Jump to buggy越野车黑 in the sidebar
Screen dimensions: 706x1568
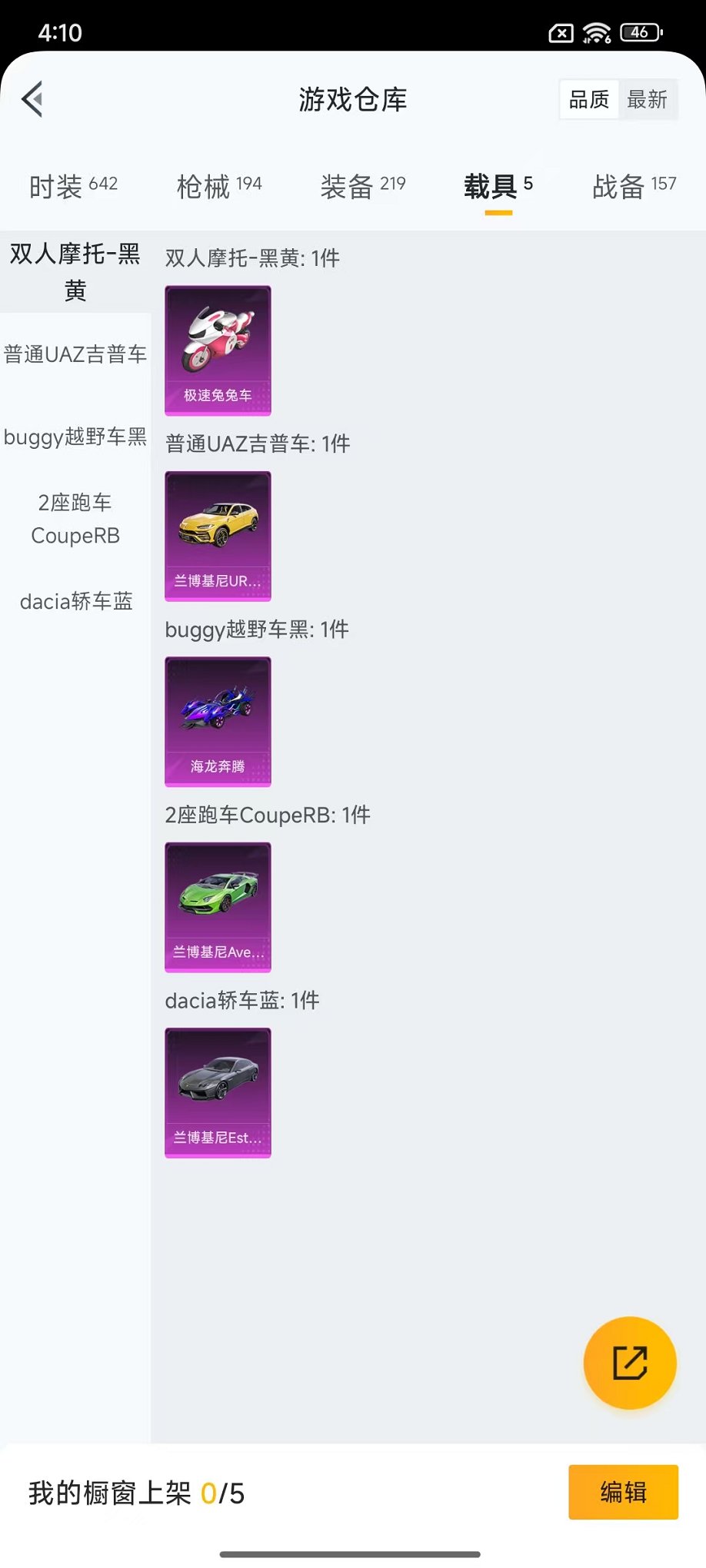(75, 437)
